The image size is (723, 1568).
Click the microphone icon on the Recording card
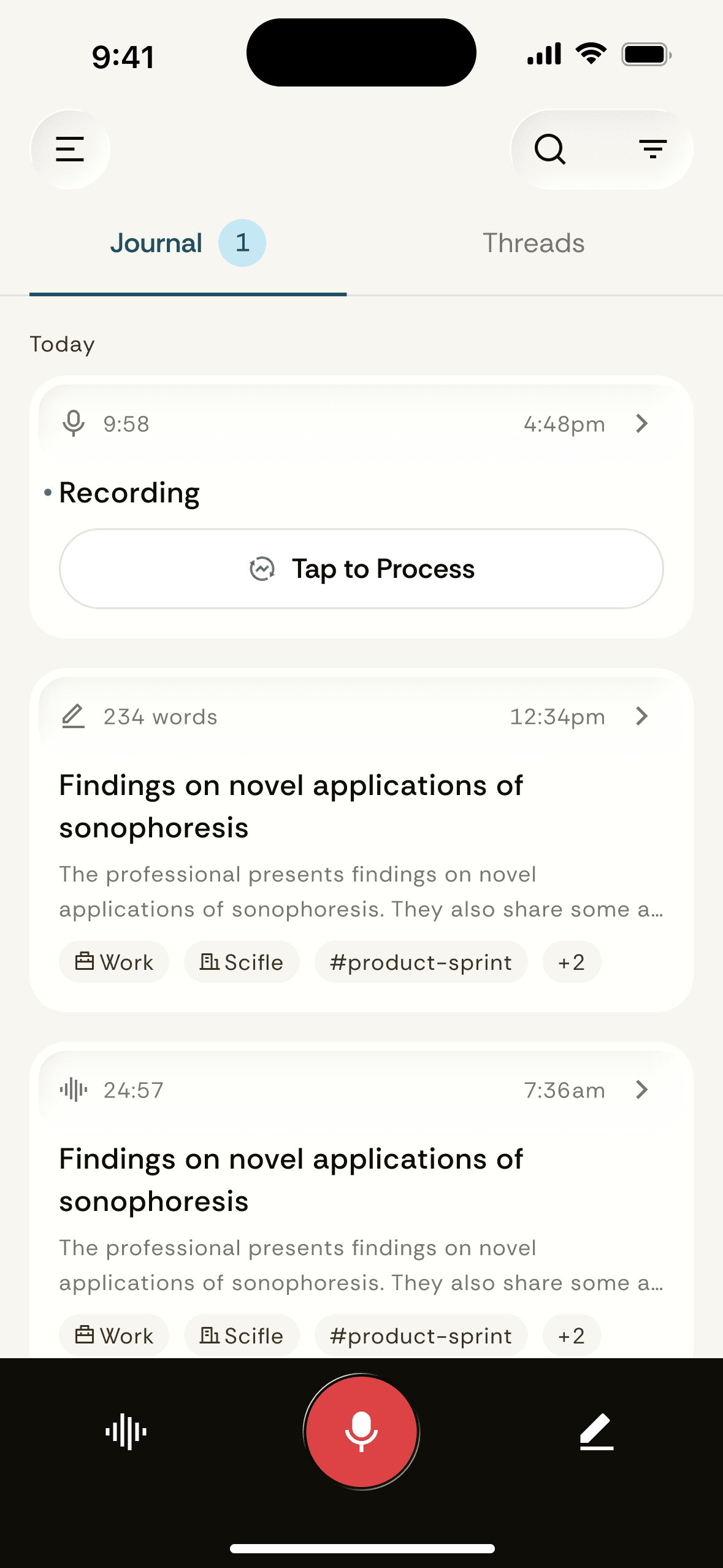pos(74,423)
